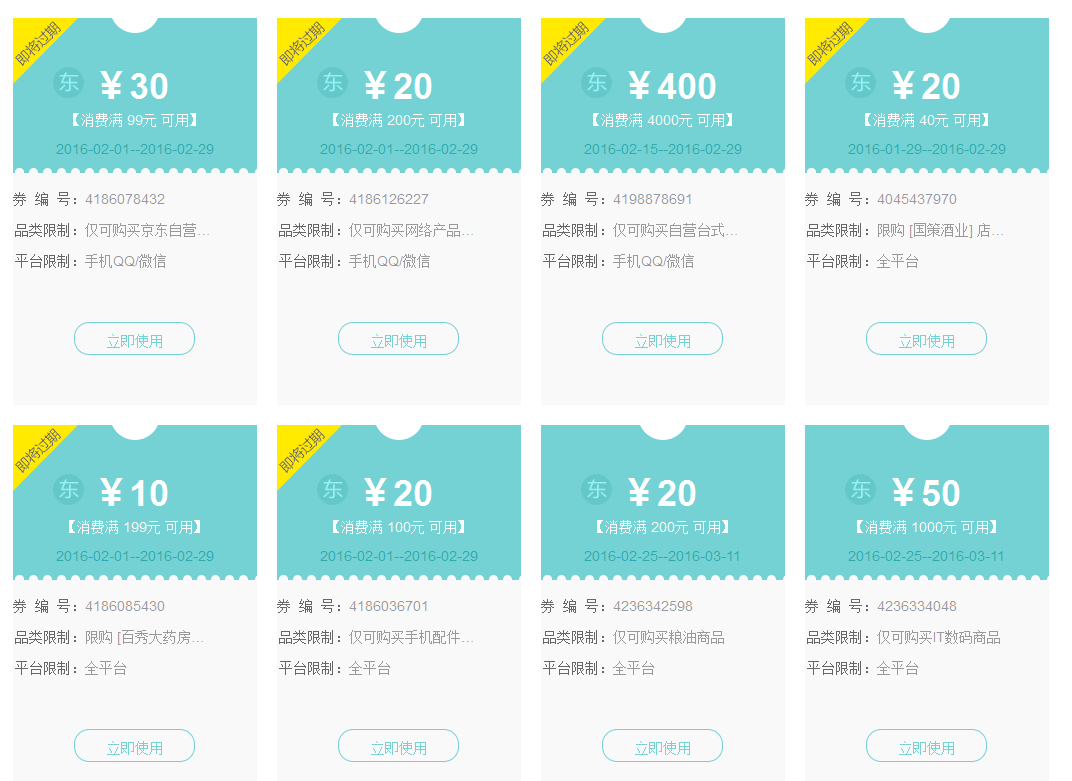Tap 立即使用 on the 粮油商品 coupon

[662, 746]
